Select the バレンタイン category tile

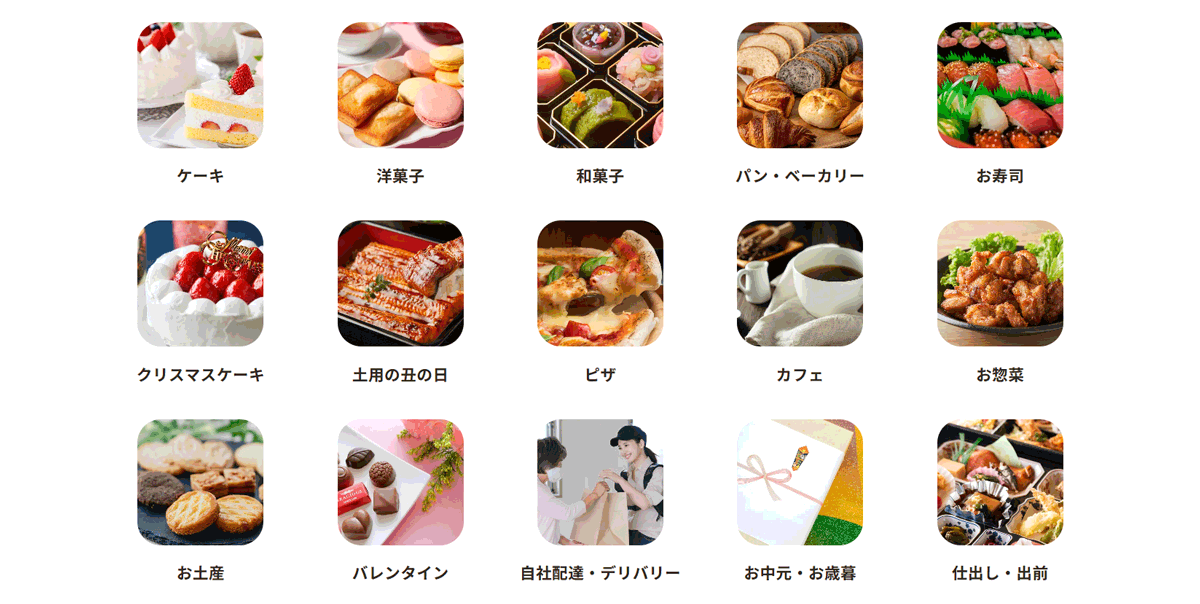400,483
